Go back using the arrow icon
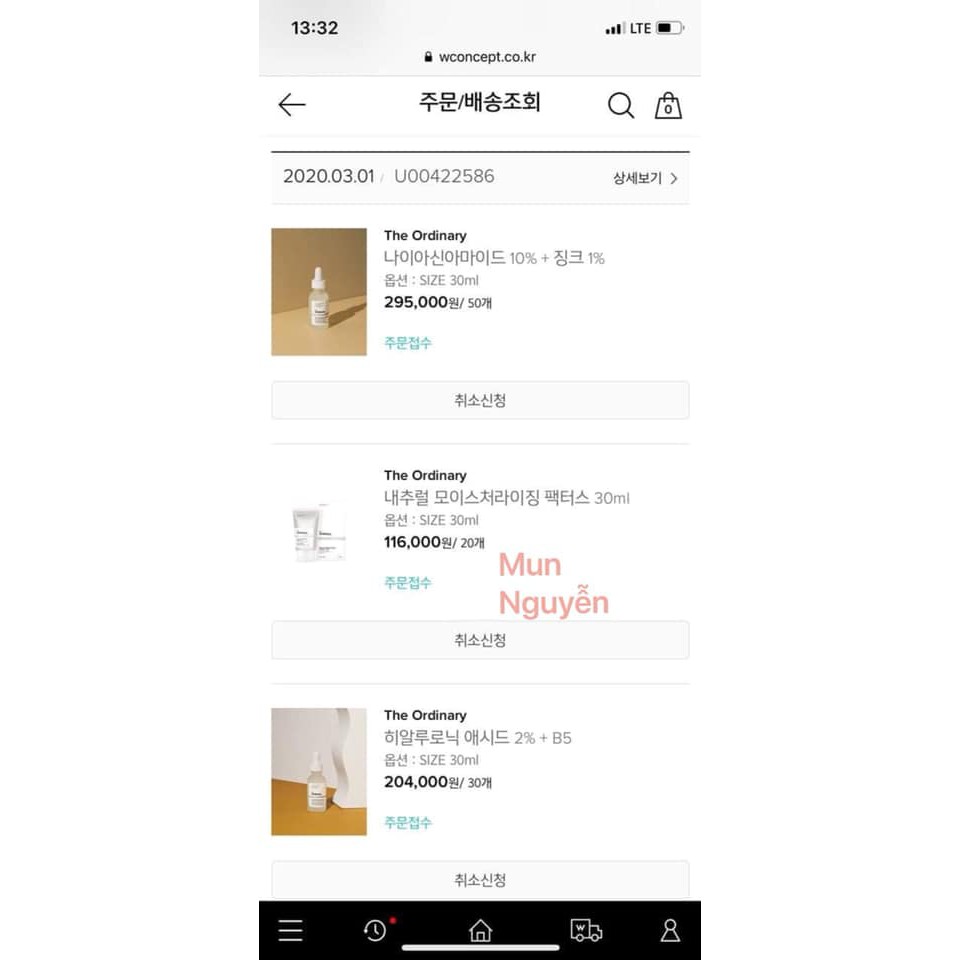This screenshot has height=960, width=960. 292,105
